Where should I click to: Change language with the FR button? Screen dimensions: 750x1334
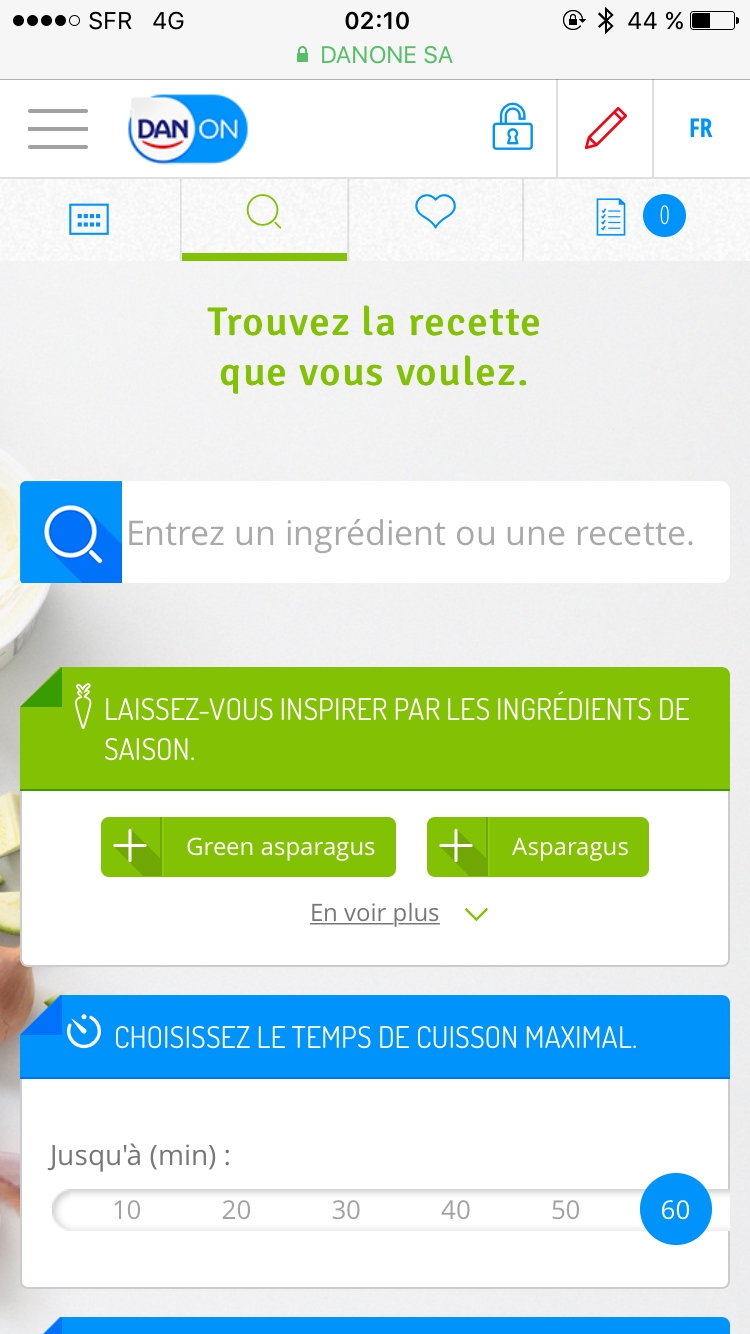[x=700, y=129]
